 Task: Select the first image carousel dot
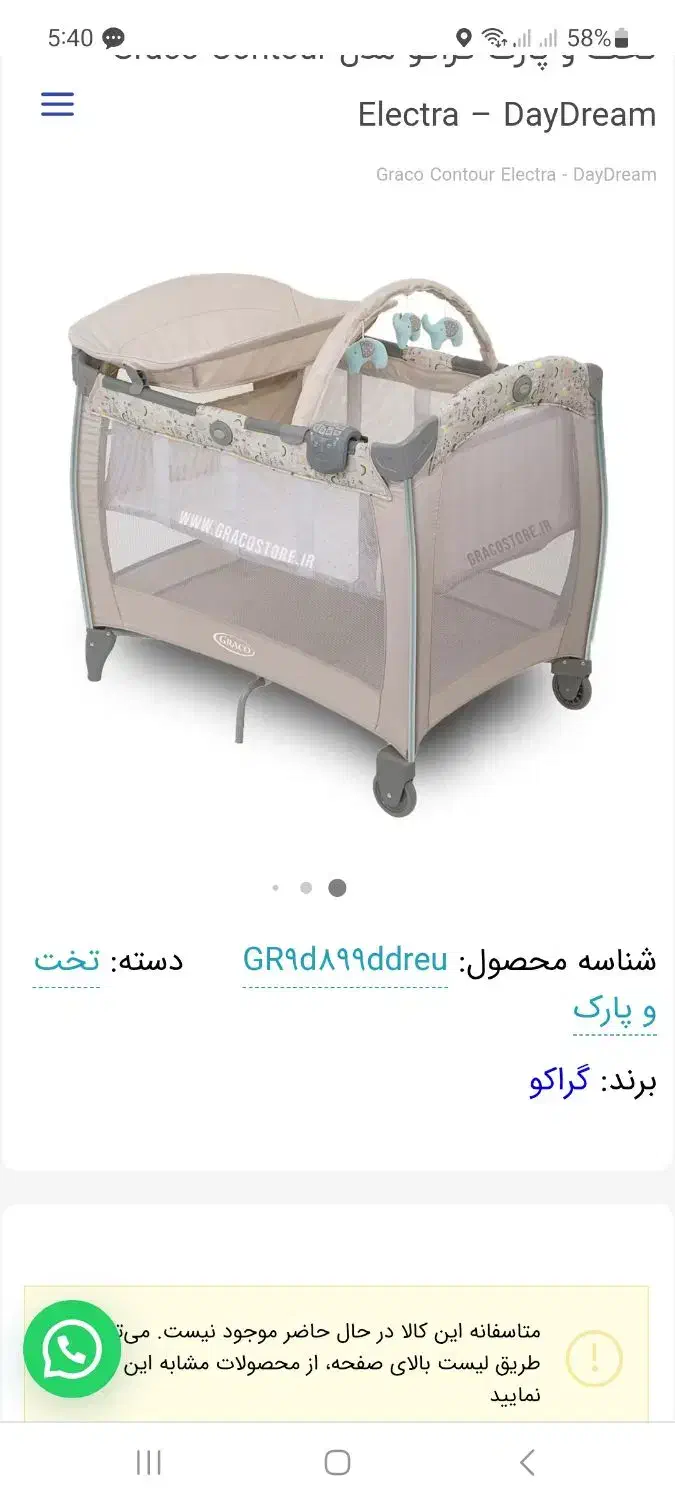[276, 887]
